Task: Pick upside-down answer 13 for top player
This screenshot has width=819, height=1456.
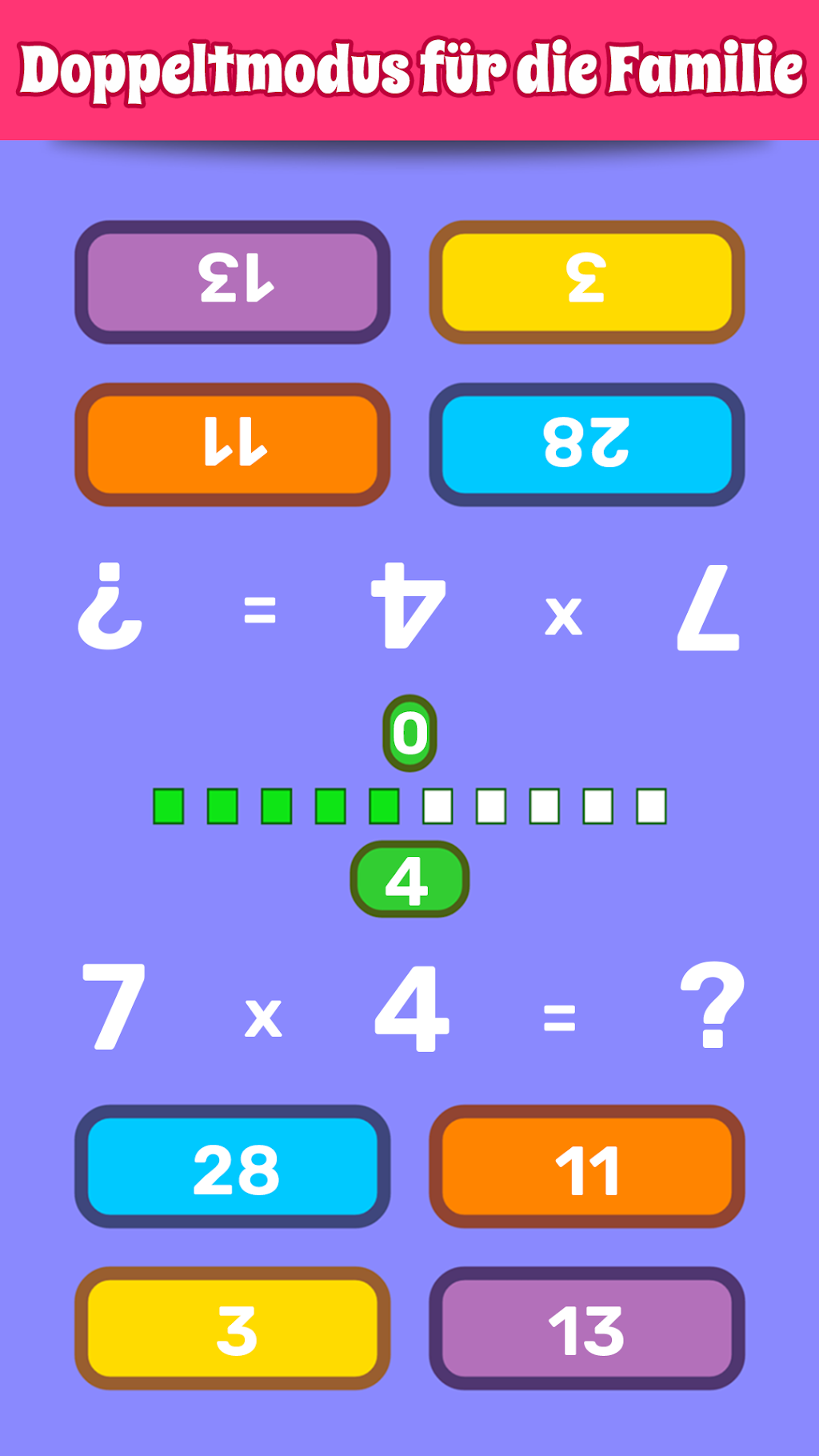Action: pos(233,282)
